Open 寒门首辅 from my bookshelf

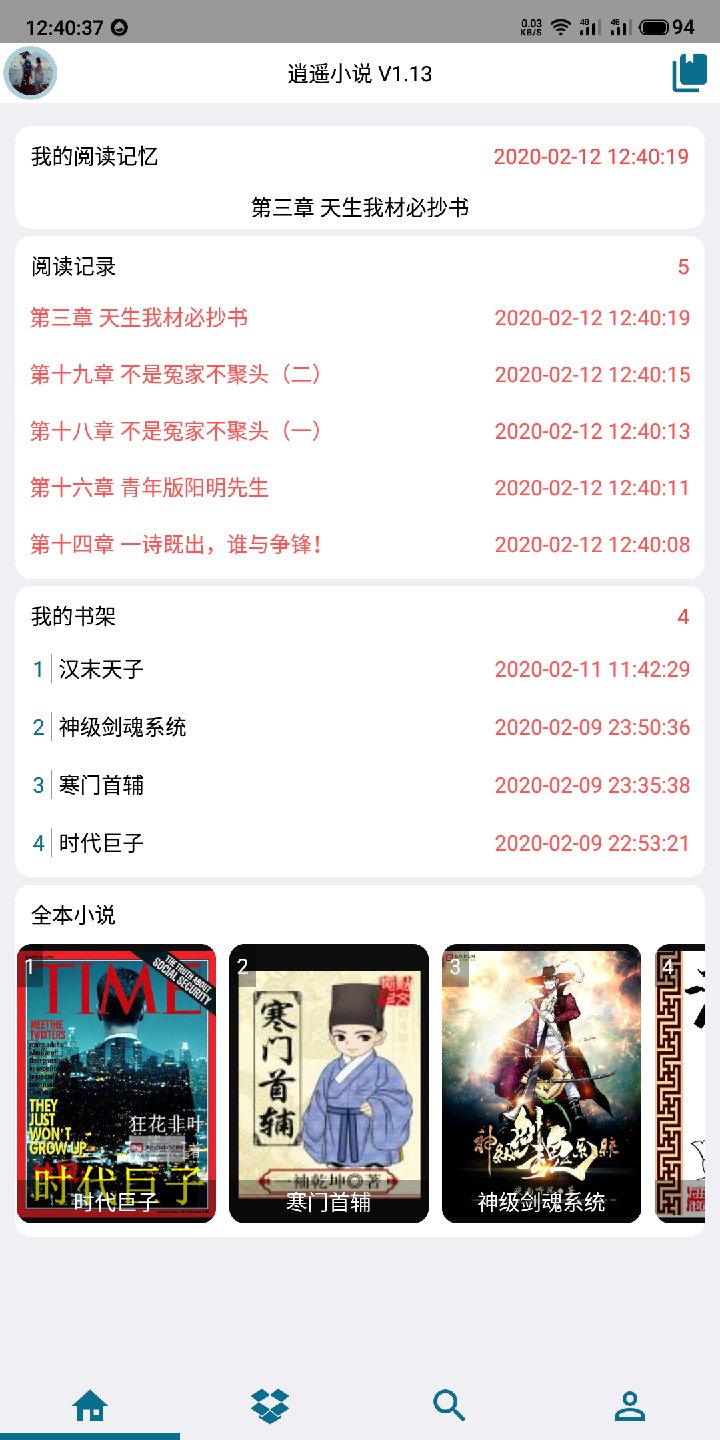coord(98,785)
